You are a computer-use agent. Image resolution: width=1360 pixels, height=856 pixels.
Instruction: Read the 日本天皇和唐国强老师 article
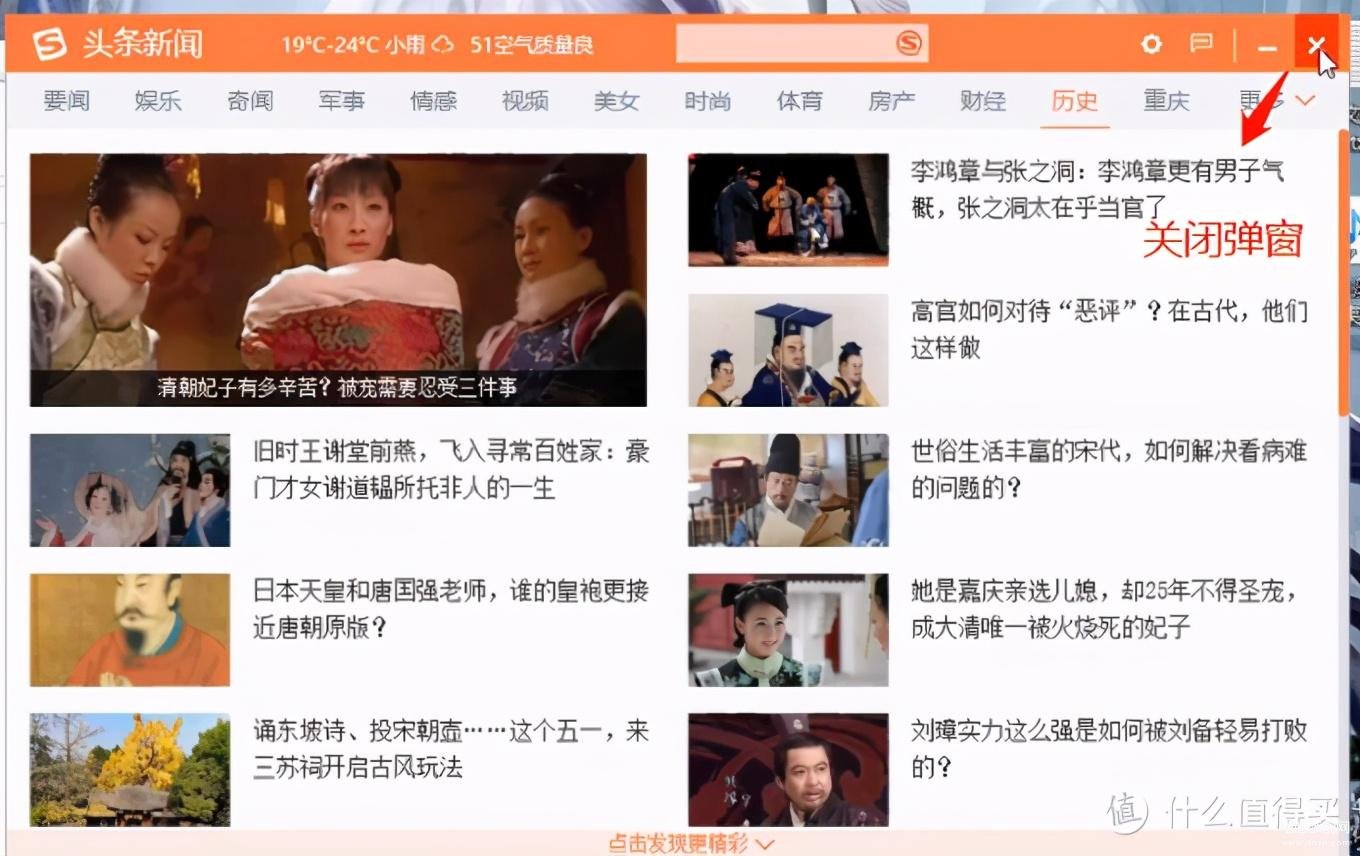(x=451, y=609)
